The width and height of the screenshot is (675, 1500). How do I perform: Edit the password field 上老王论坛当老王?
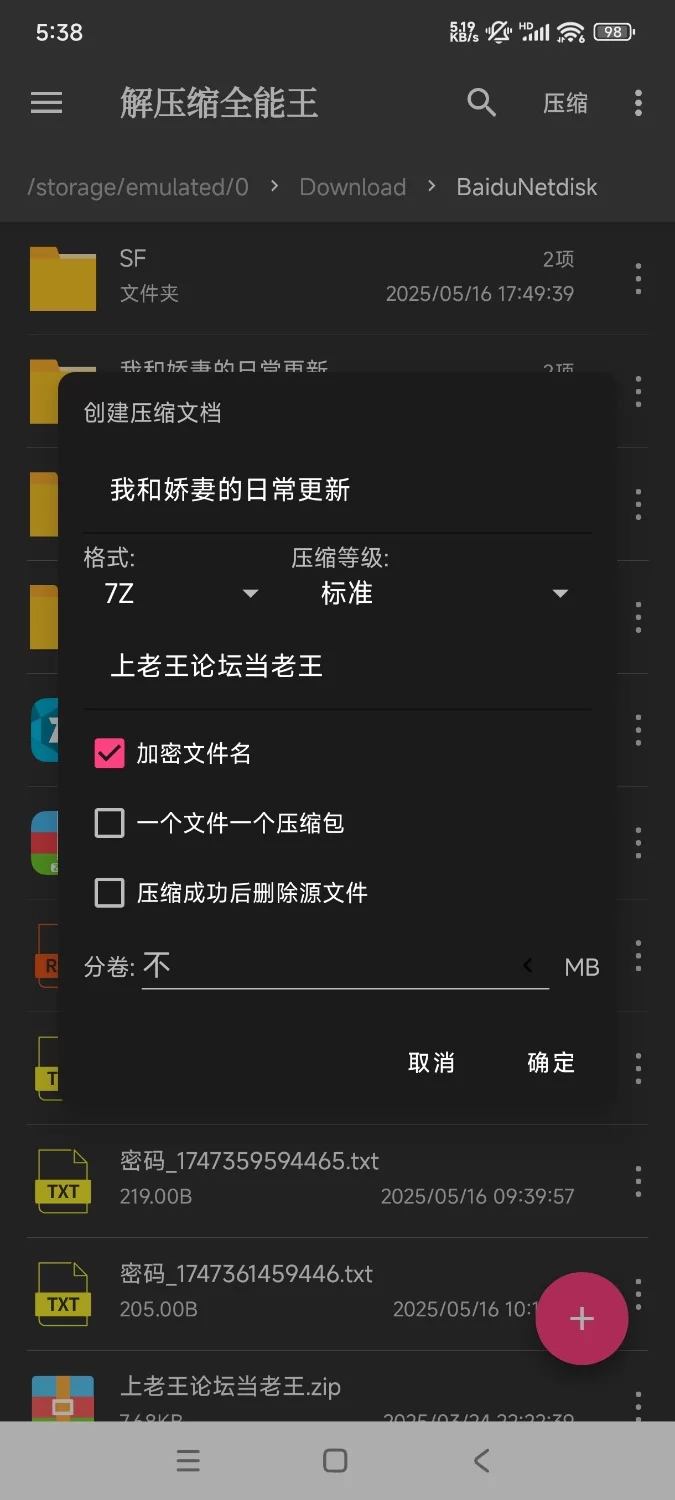337,666
